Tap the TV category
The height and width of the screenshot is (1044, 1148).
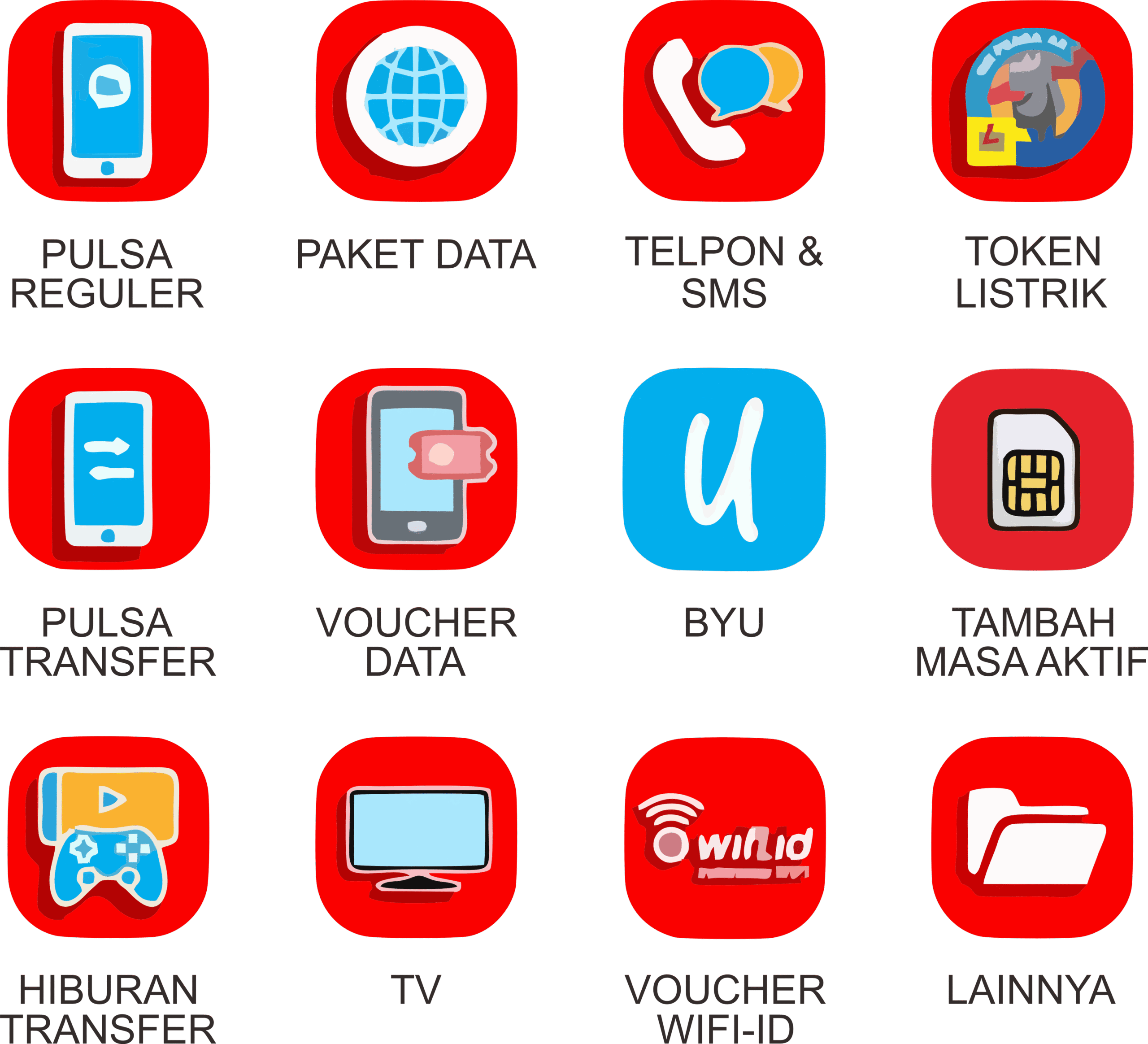point(416,837)
